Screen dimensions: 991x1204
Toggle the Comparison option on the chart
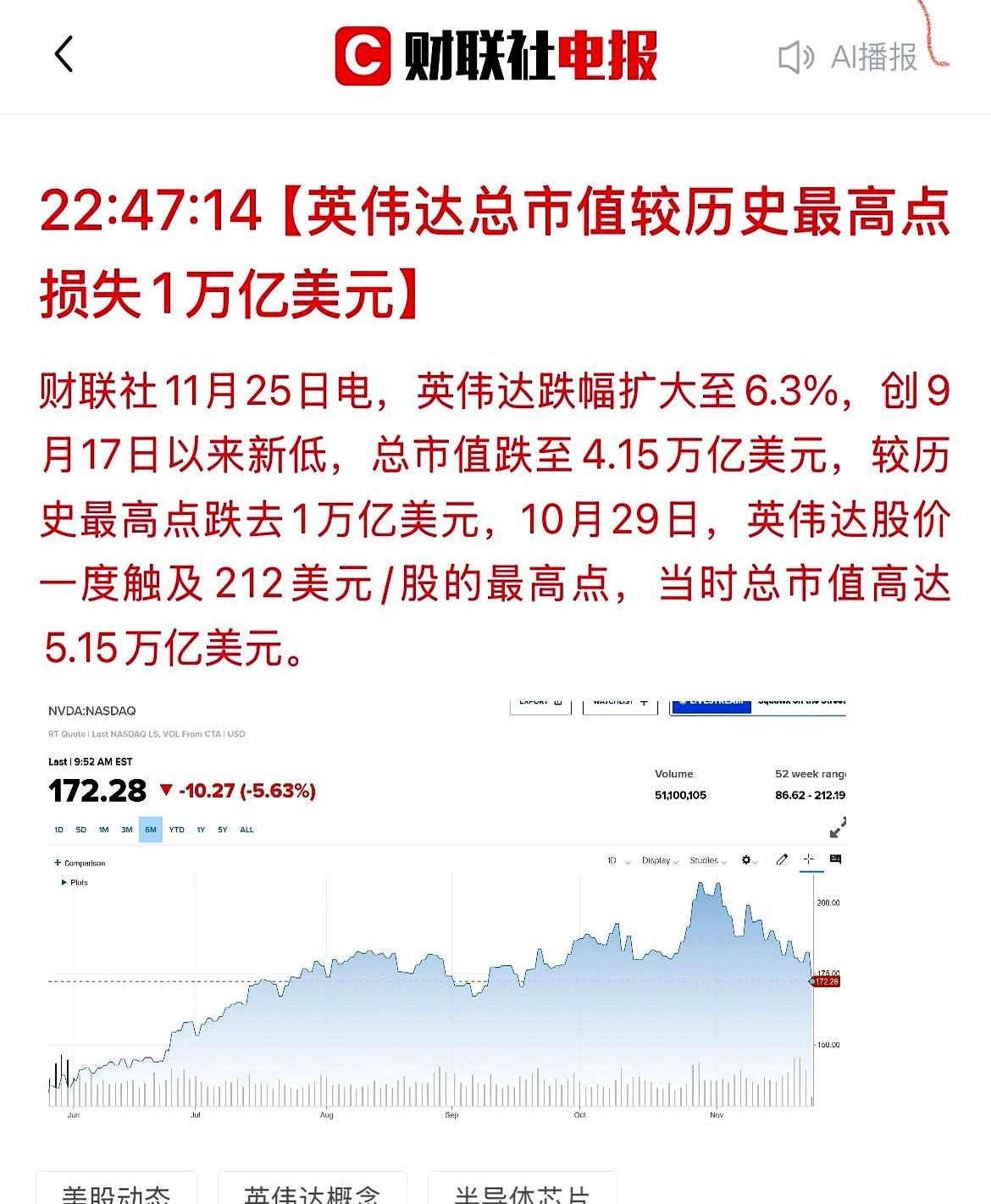point(80,863)
